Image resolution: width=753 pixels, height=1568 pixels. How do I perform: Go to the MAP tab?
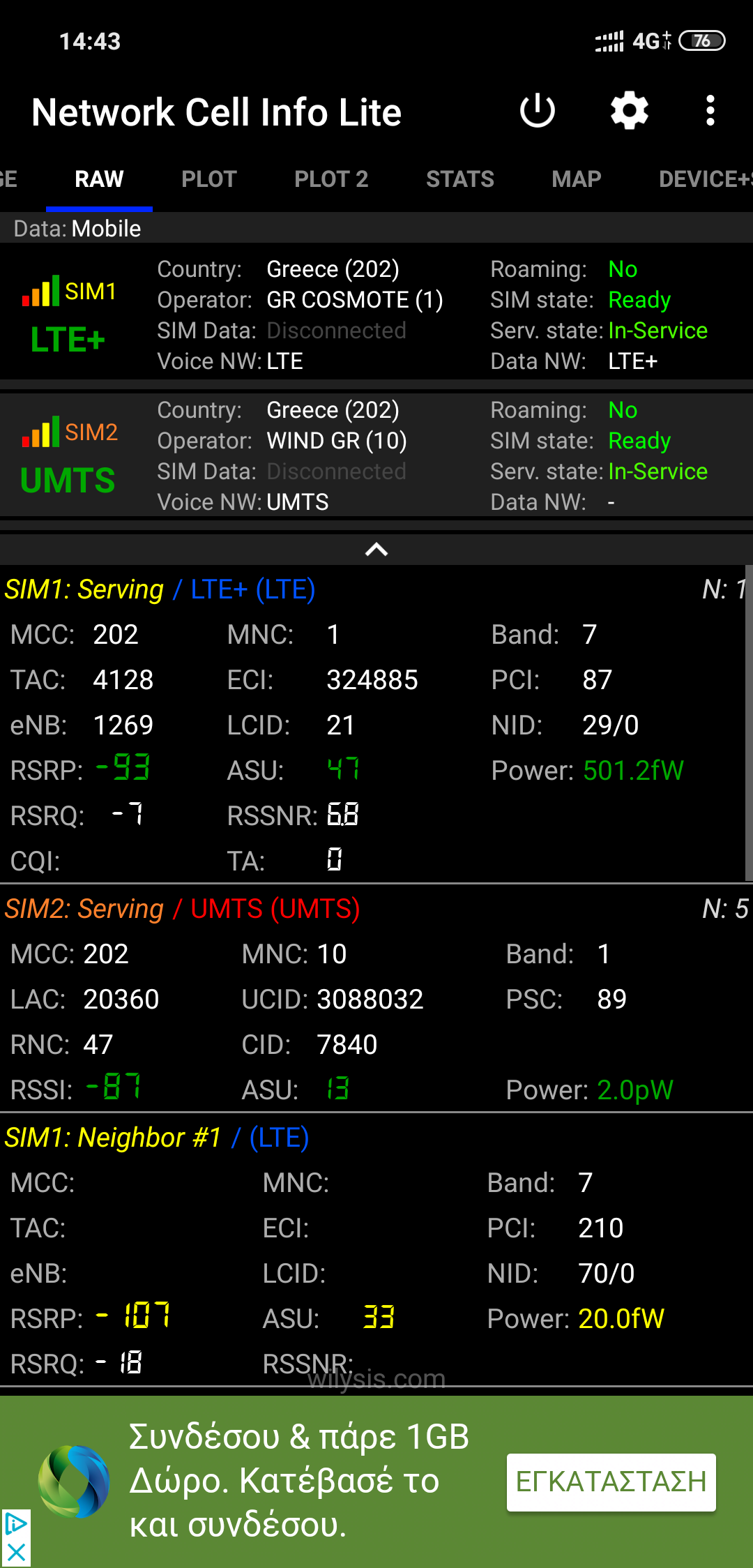(576, 179)
